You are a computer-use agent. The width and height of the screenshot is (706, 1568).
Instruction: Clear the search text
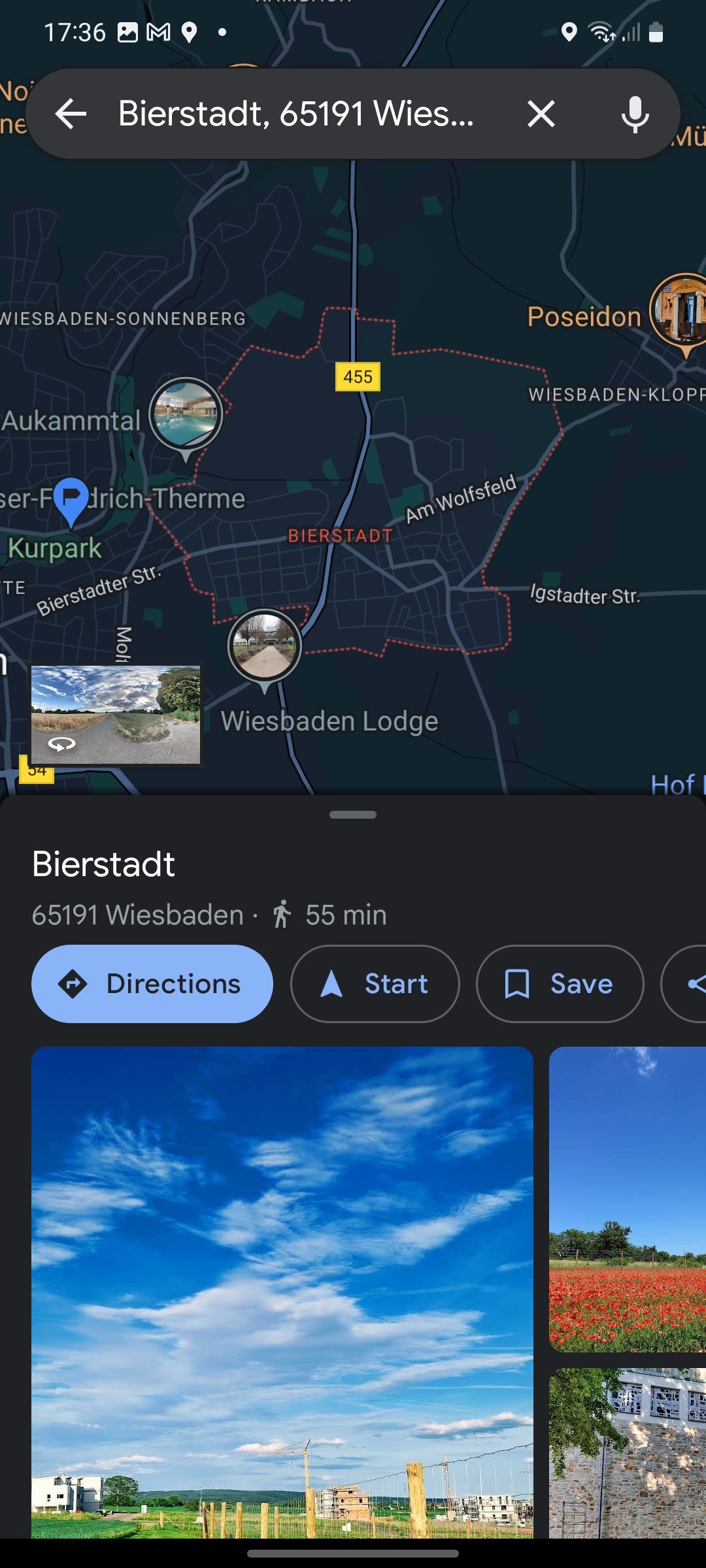(x=541, y=114)
